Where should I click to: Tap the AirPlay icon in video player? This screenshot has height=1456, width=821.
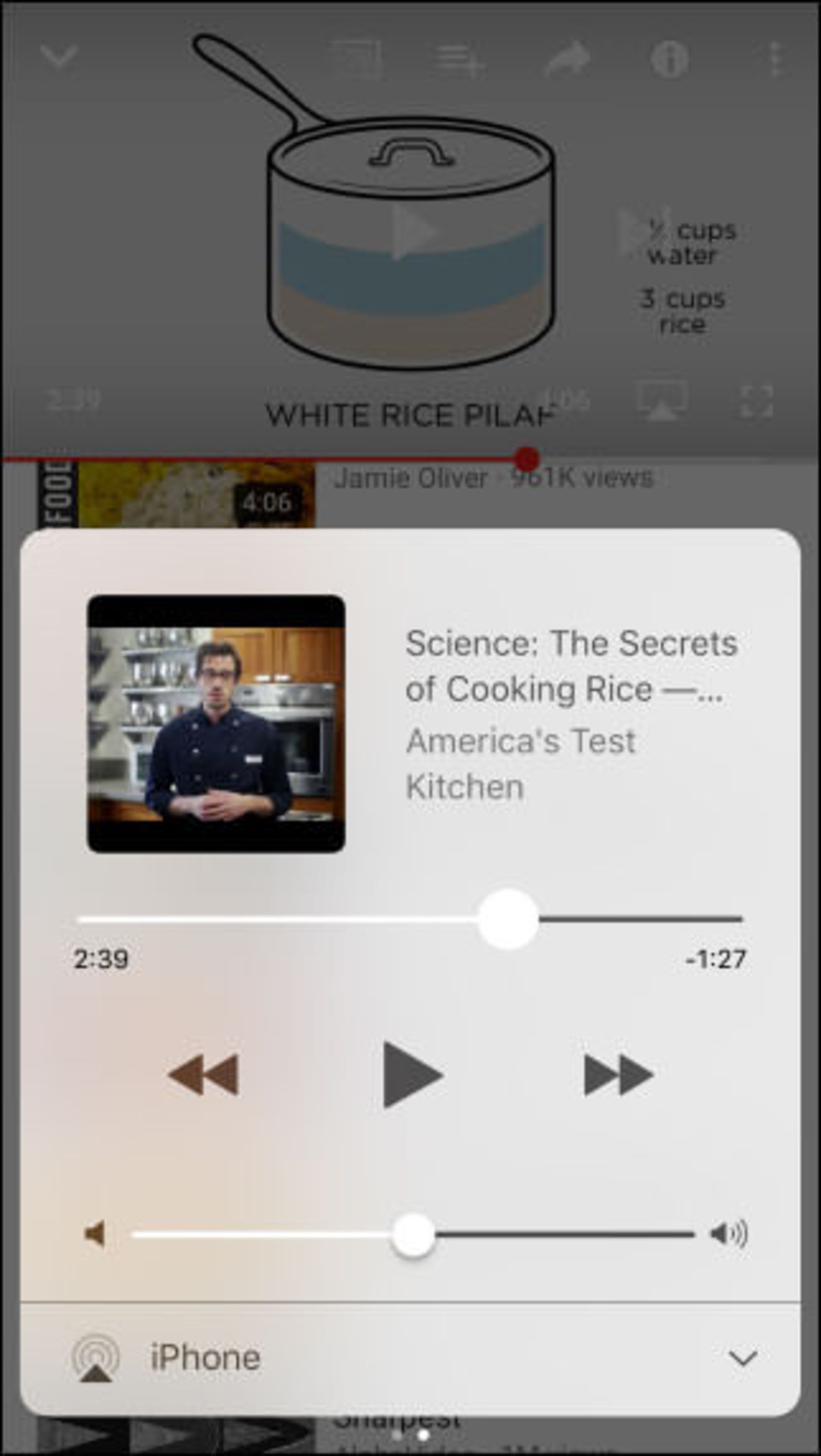coord(663,400)
